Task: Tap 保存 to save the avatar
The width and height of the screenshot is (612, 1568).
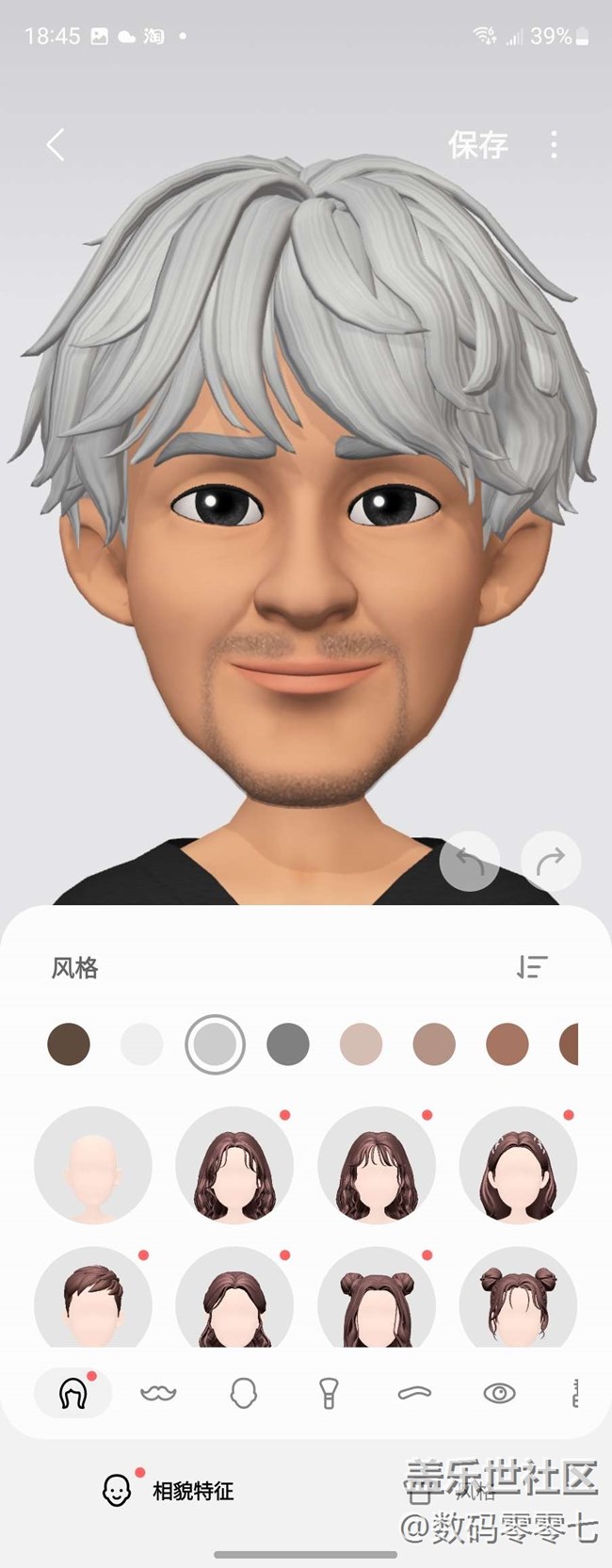Action: tap(477, 145)
